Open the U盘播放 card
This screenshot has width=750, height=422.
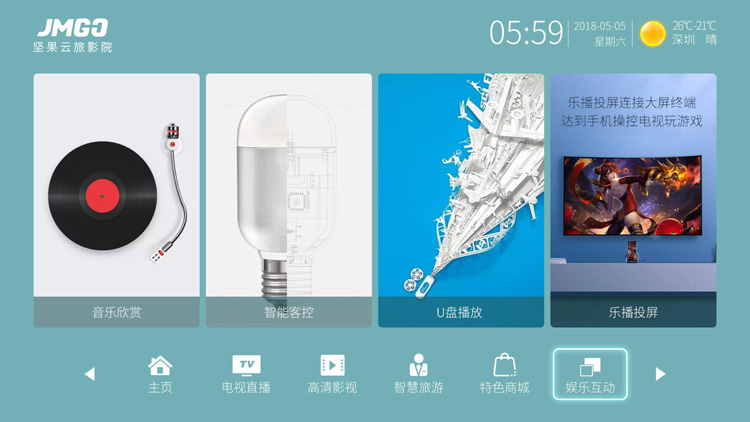tap(461, 200)
